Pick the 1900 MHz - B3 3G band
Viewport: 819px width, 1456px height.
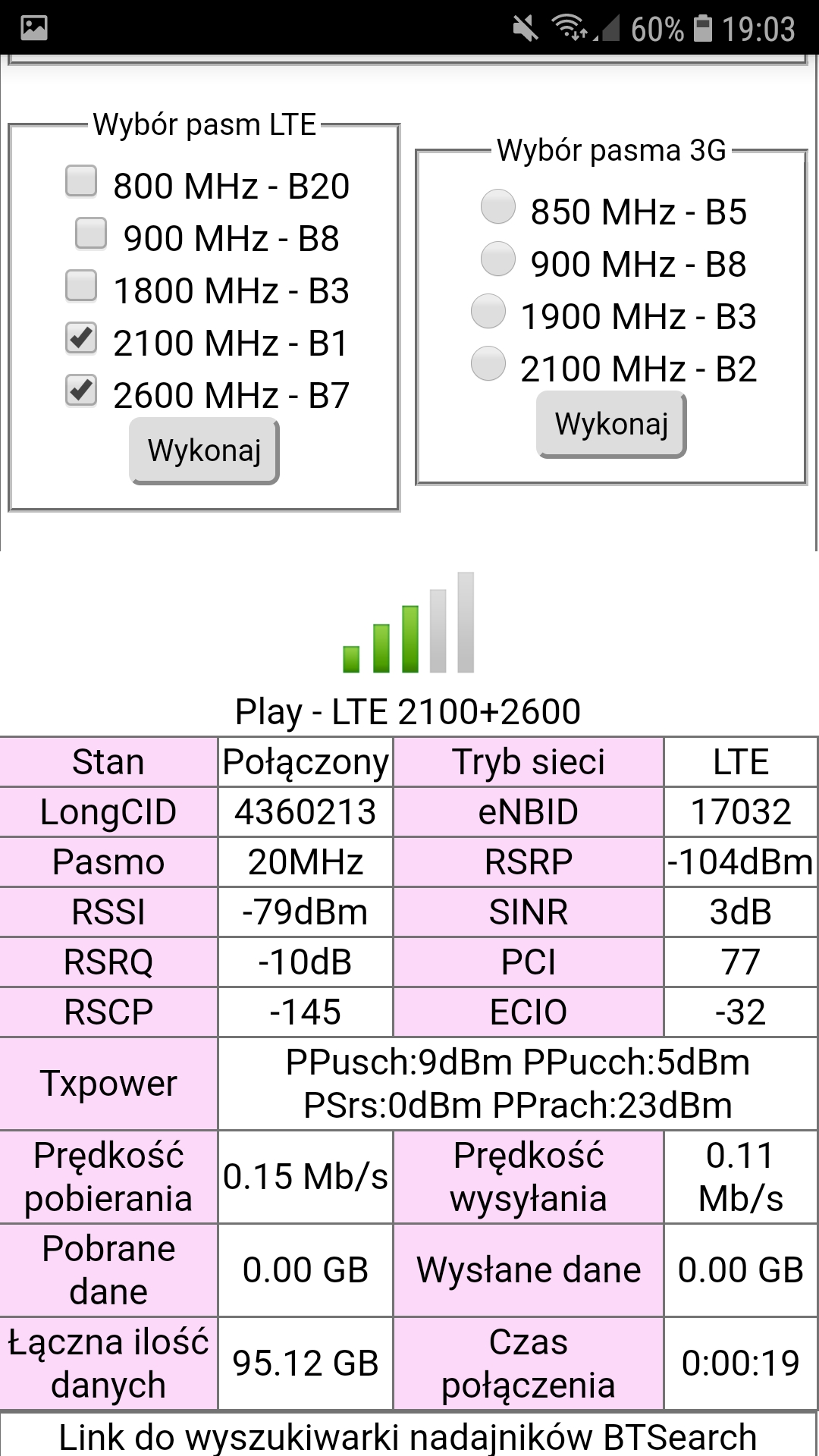(x=488, y=312)
